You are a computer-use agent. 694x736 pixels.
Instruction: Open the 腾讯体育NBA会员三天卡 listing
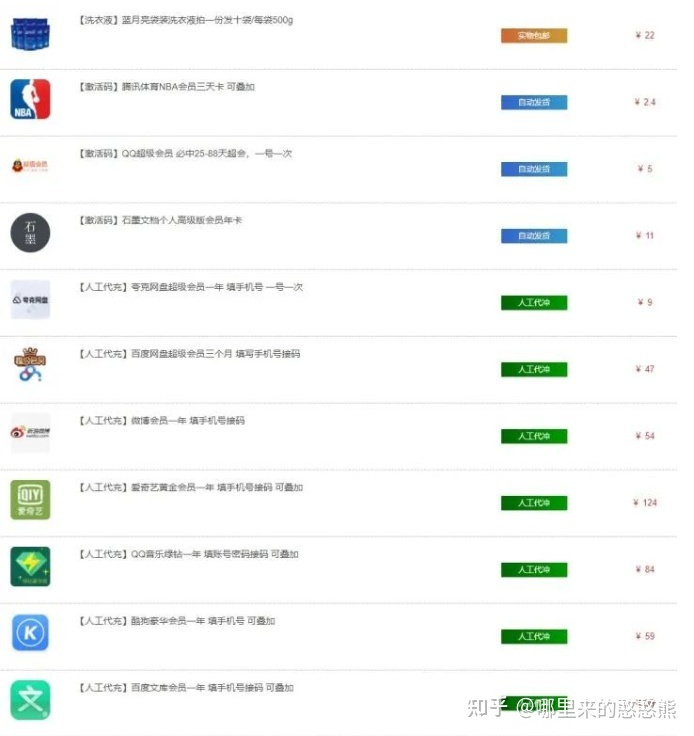166,87
